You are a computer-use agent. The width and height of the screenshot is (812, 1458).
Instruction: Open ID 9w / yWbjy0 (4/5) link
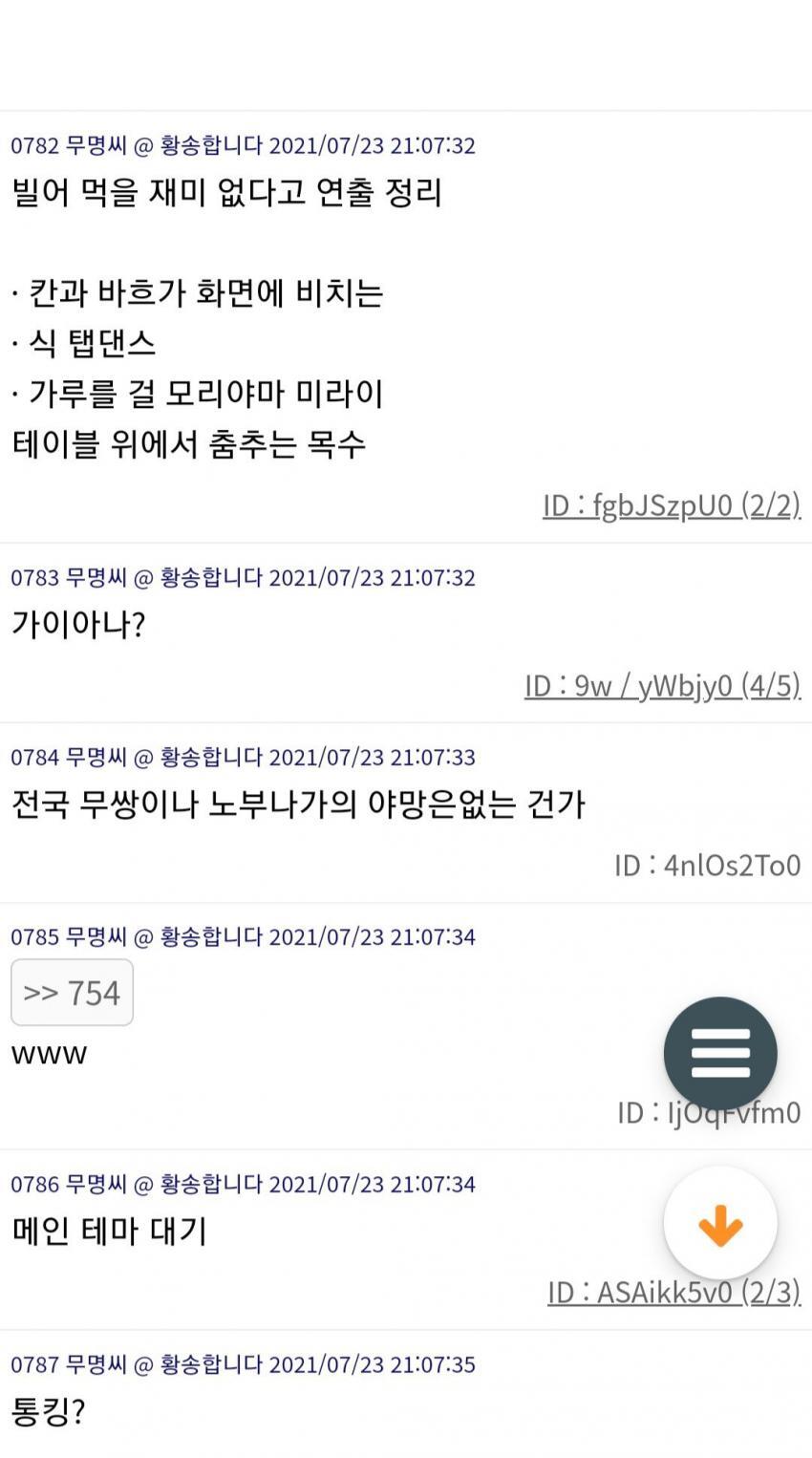[x=662, y=685]
